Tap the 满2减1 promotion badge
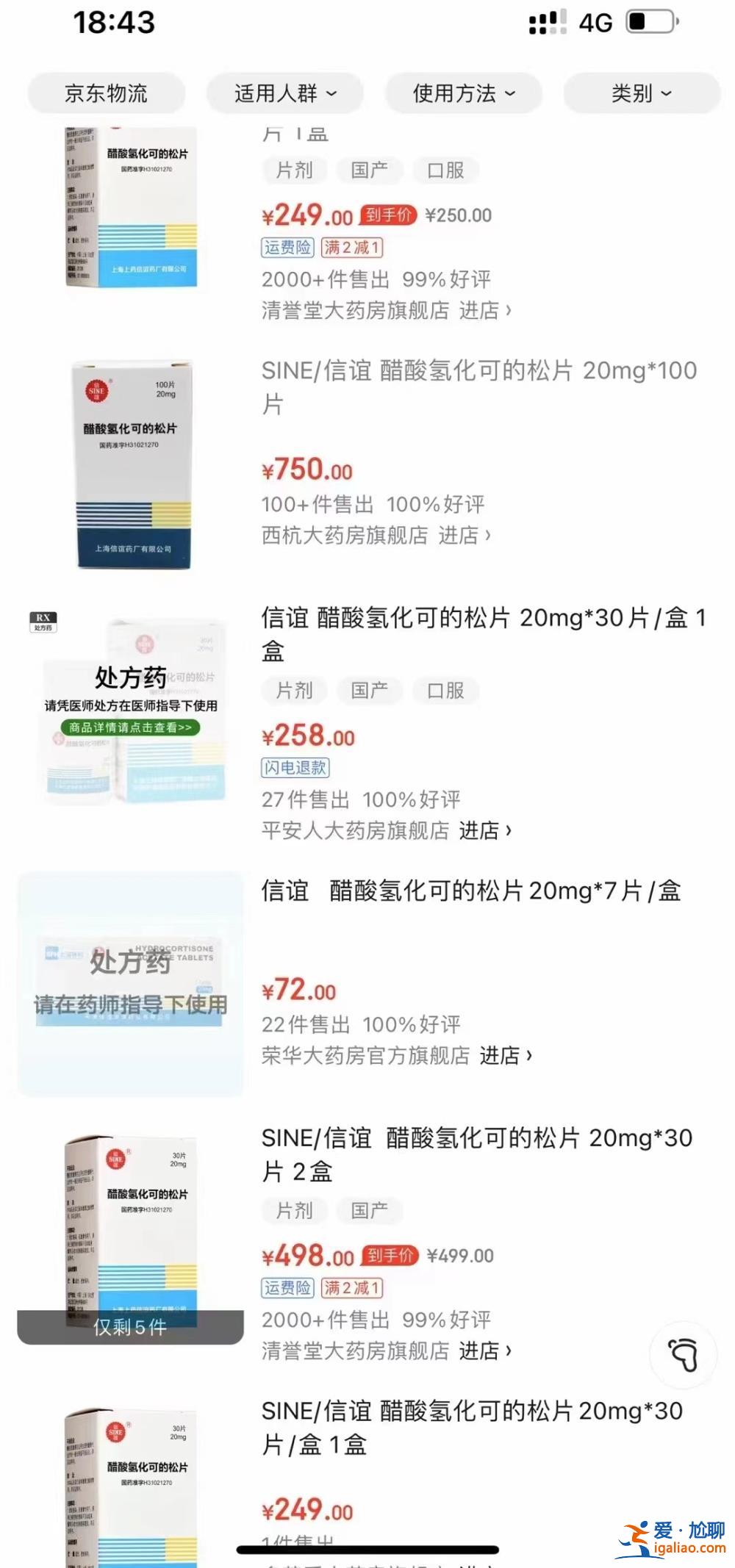This screenshot has height=1568, width=735. coord(353,248)
